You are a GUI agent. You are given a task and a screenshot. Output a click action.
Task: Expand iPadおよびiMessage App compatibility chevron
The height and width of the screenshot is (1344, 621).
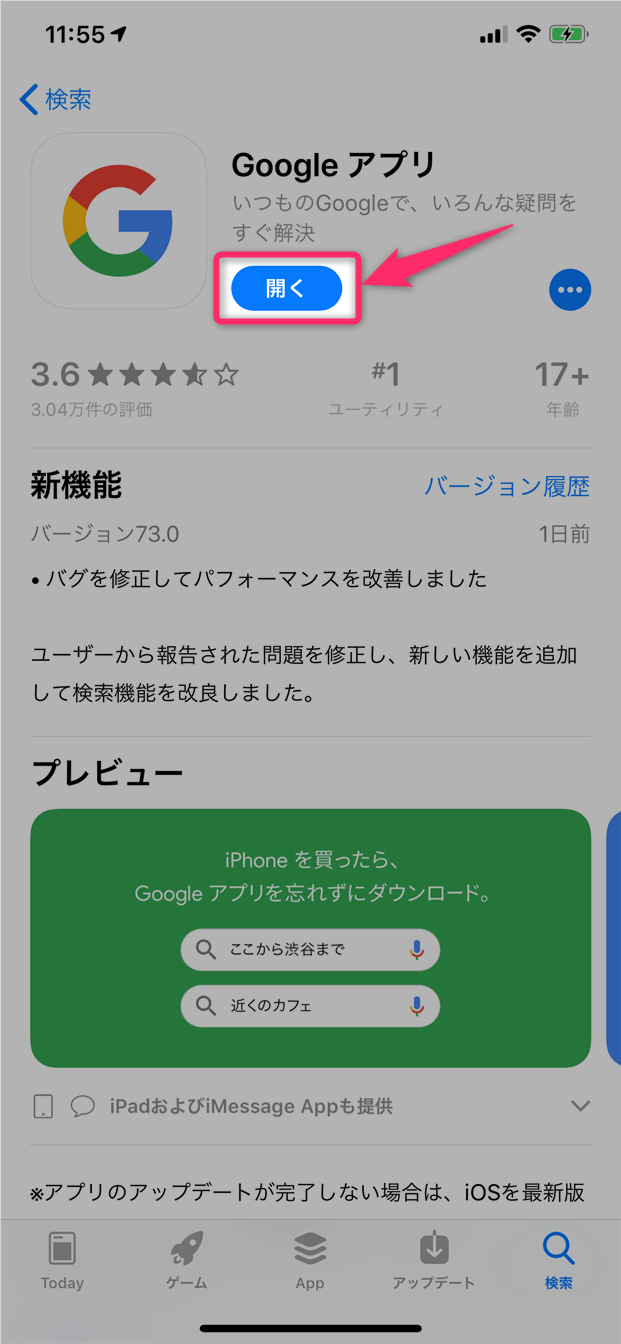pyautogui.click(x=579, y=1106)
